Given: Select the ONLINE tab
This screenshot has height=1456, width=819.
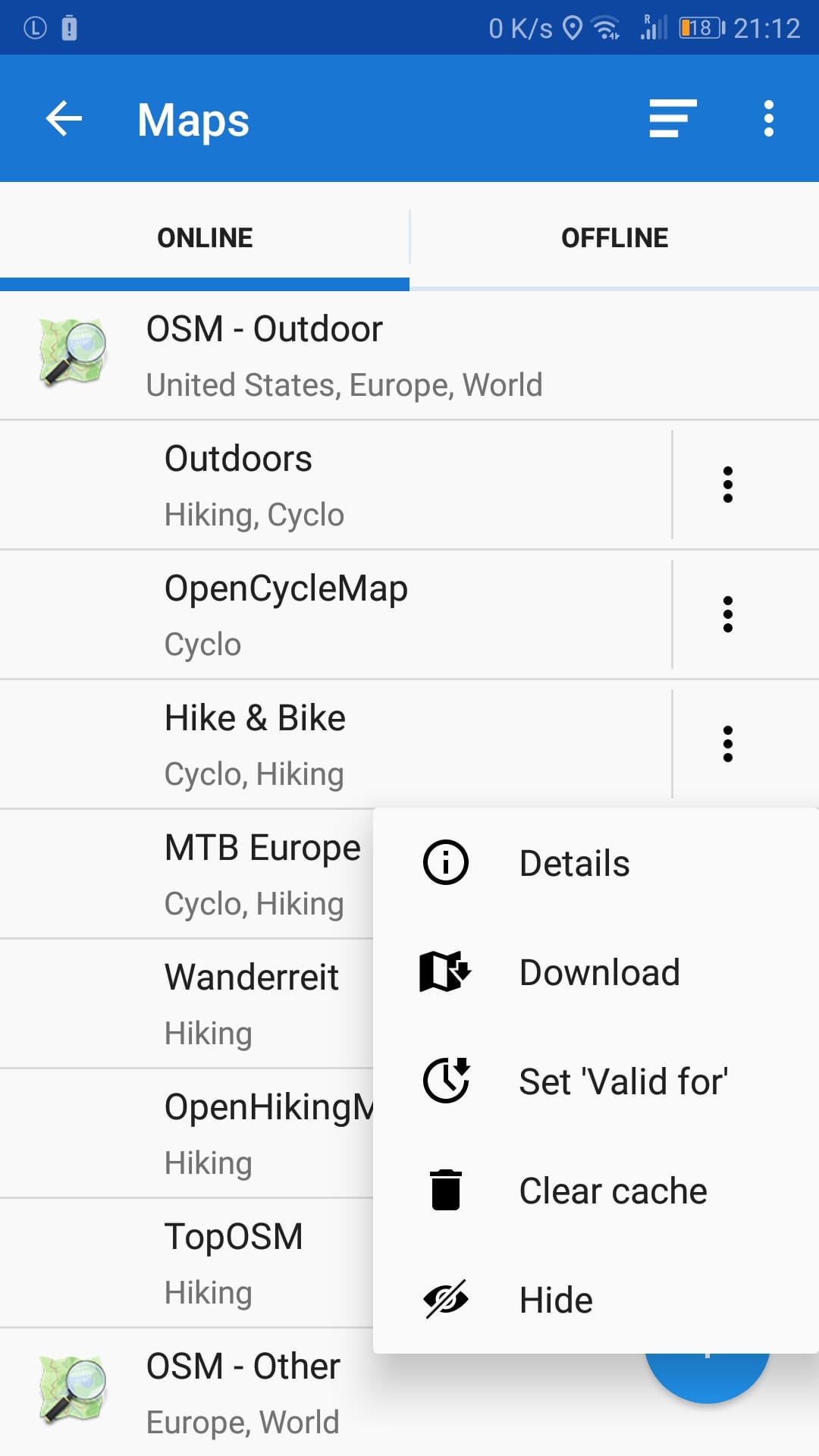Looking at the screenshot, I should click(205, 237).
